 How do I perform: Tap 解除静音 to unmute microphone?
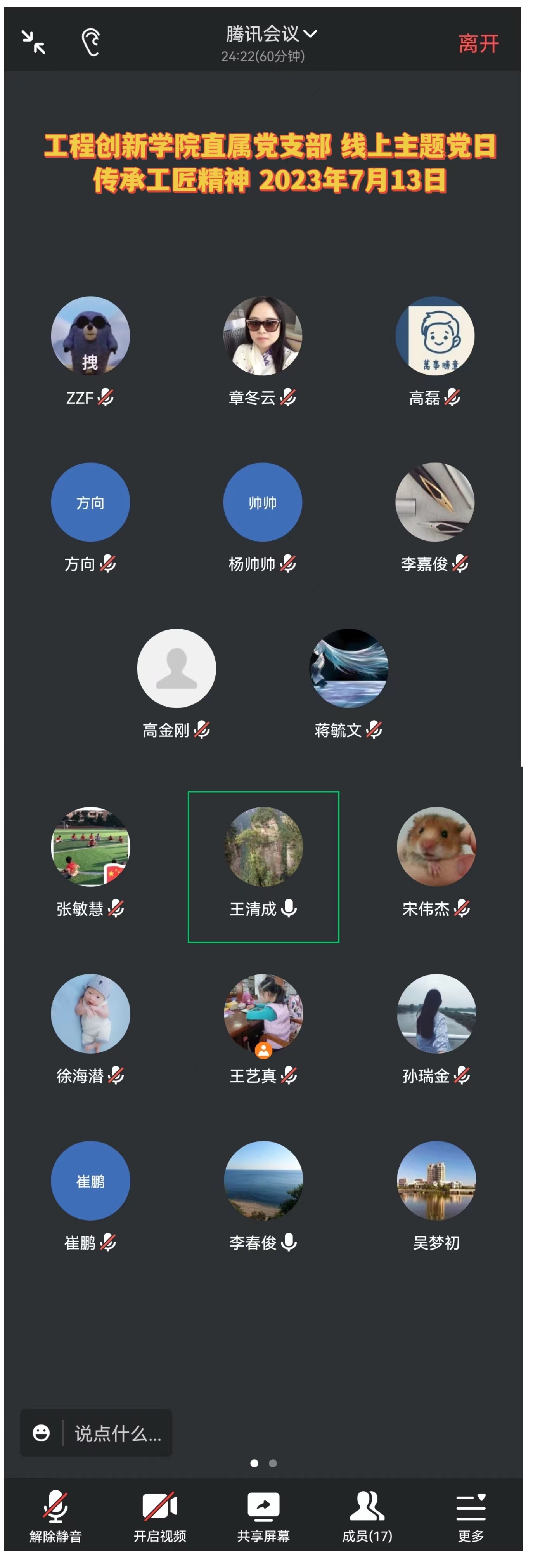pos(55,1516)
